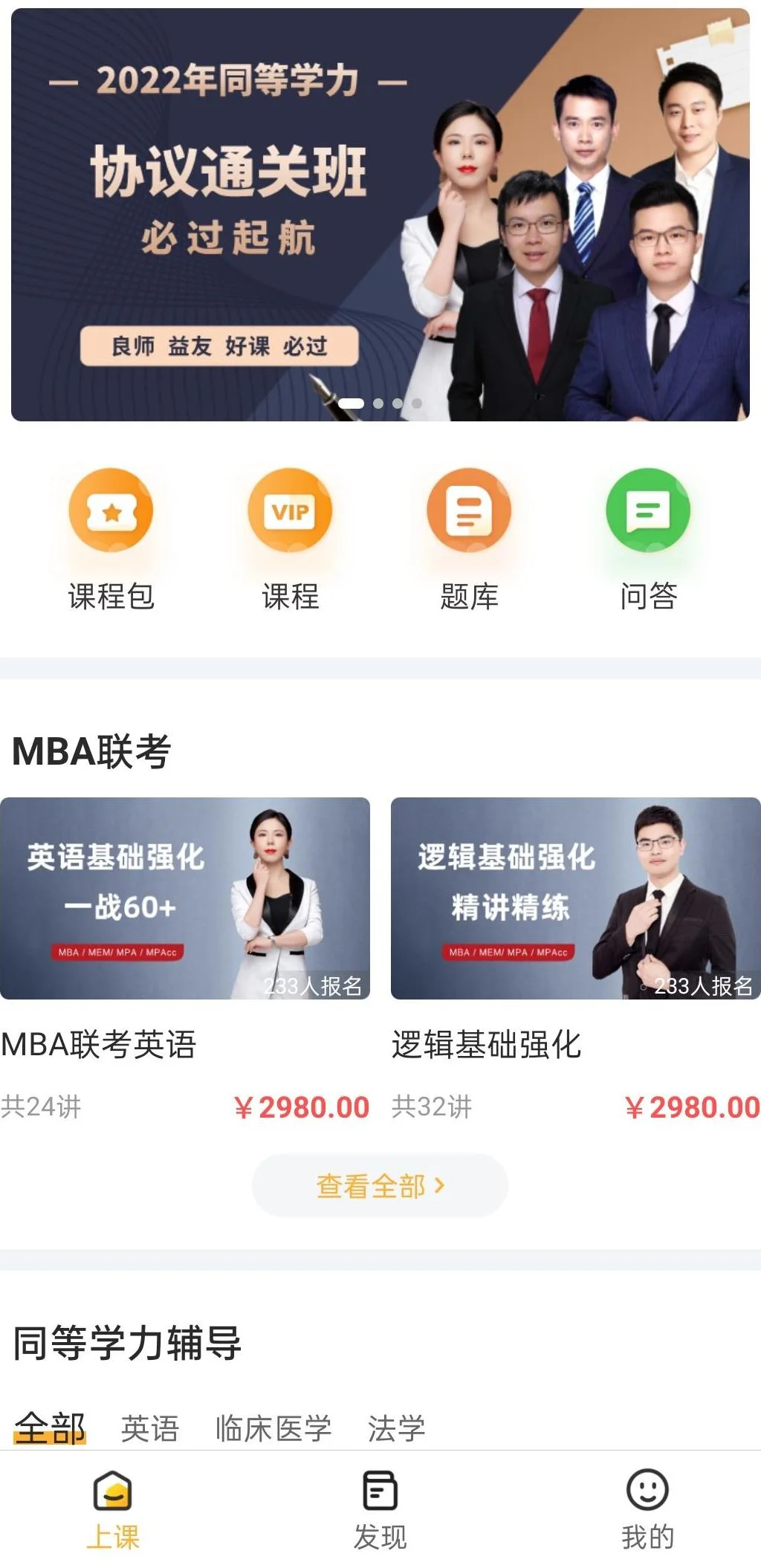Open the 问答 Q&A icon
The image size is (761, 1568).
pos(649,510)
